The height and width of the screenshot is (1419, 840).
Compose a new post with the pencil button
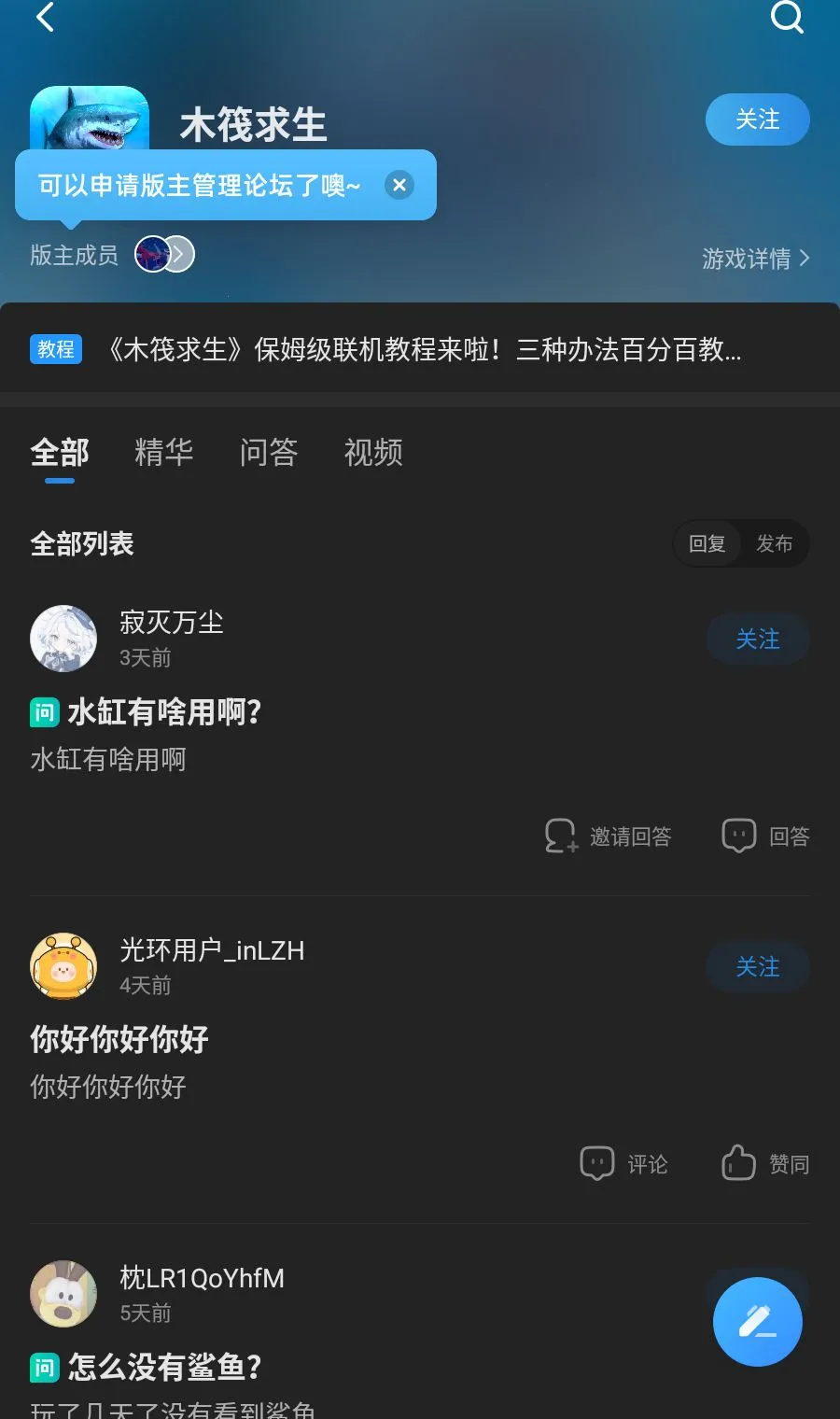coord(757,1322)
